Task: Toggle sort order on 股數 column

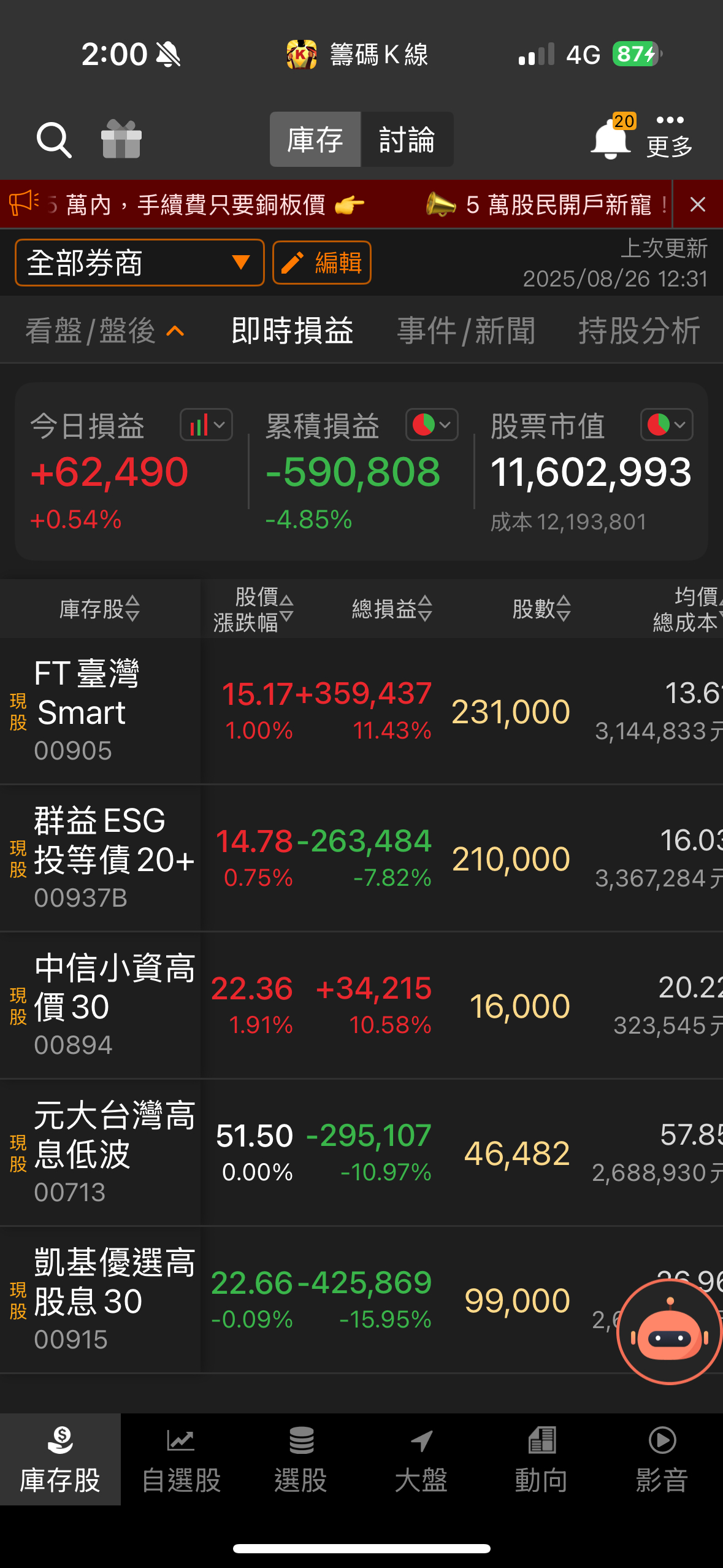Action: coord(542,609)
